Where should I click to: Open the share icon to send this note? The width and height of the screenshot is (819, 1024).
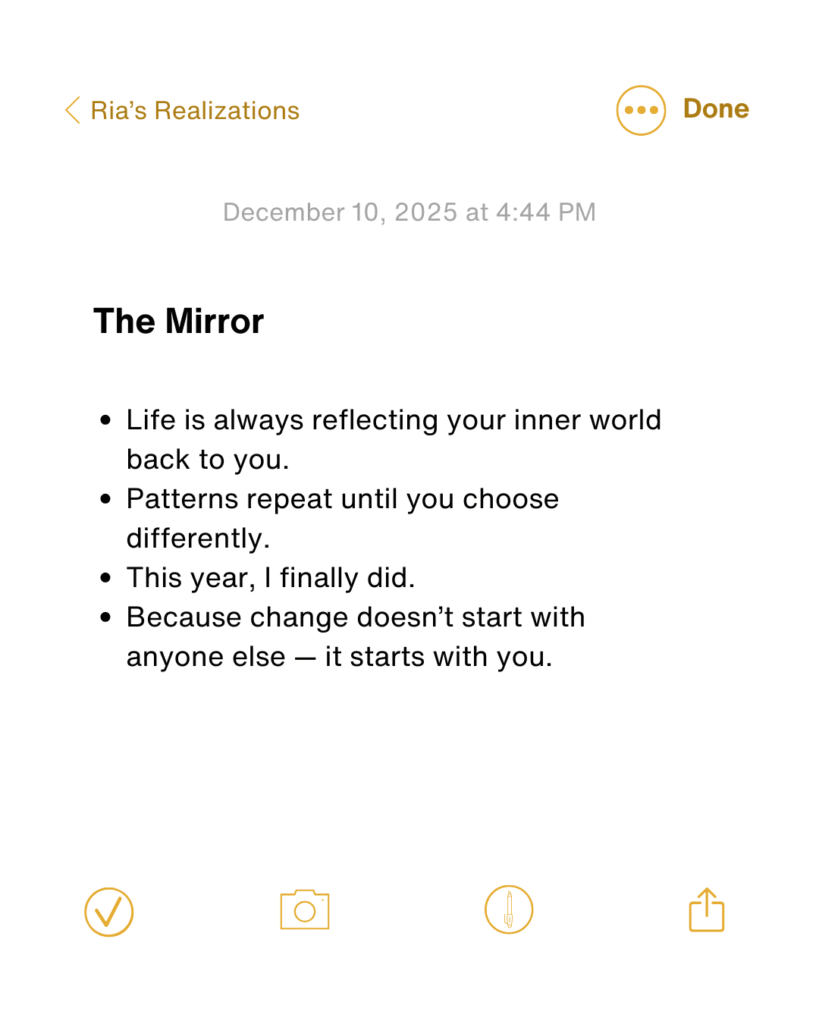click(x=706, y=910)
